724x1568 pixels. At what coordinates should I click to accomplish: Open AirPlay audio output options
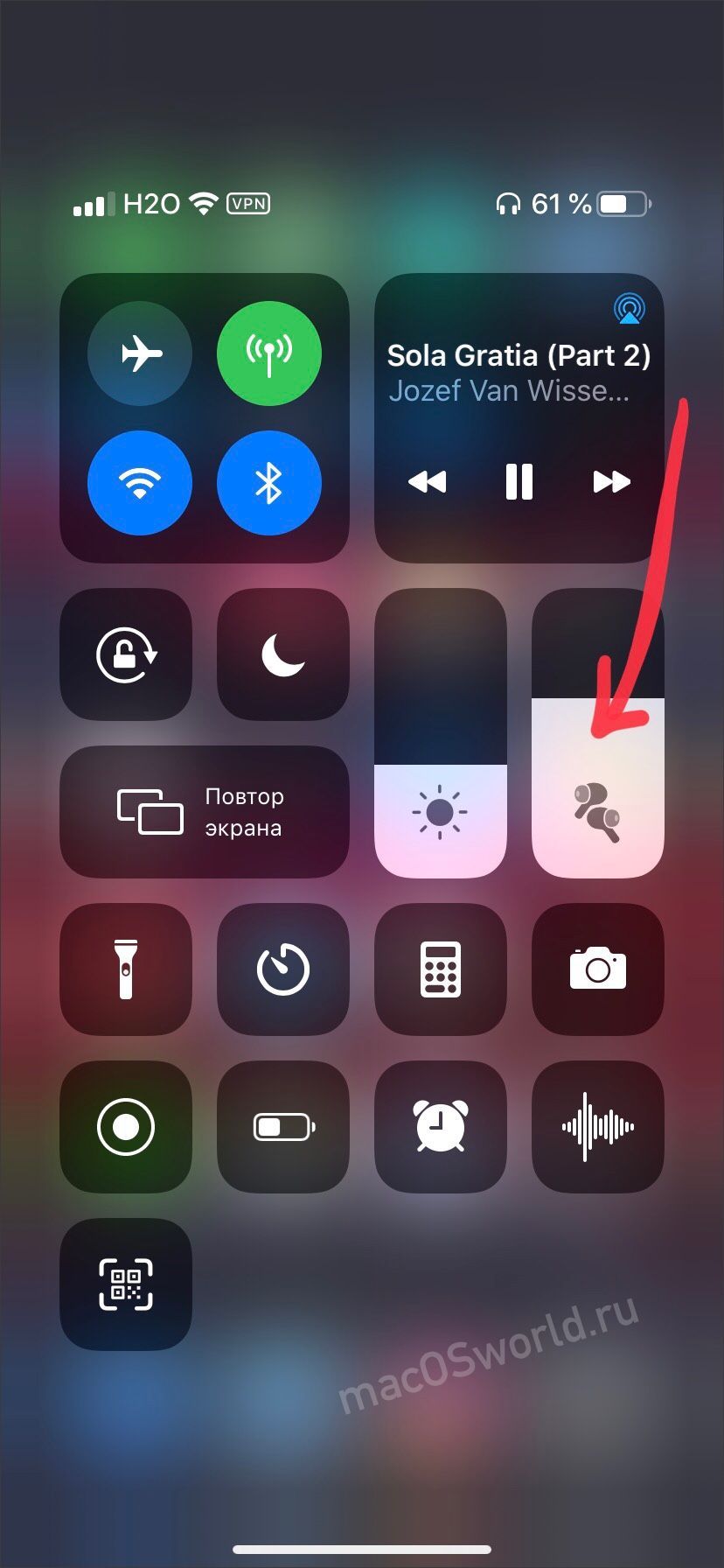(x=629, y=308)
